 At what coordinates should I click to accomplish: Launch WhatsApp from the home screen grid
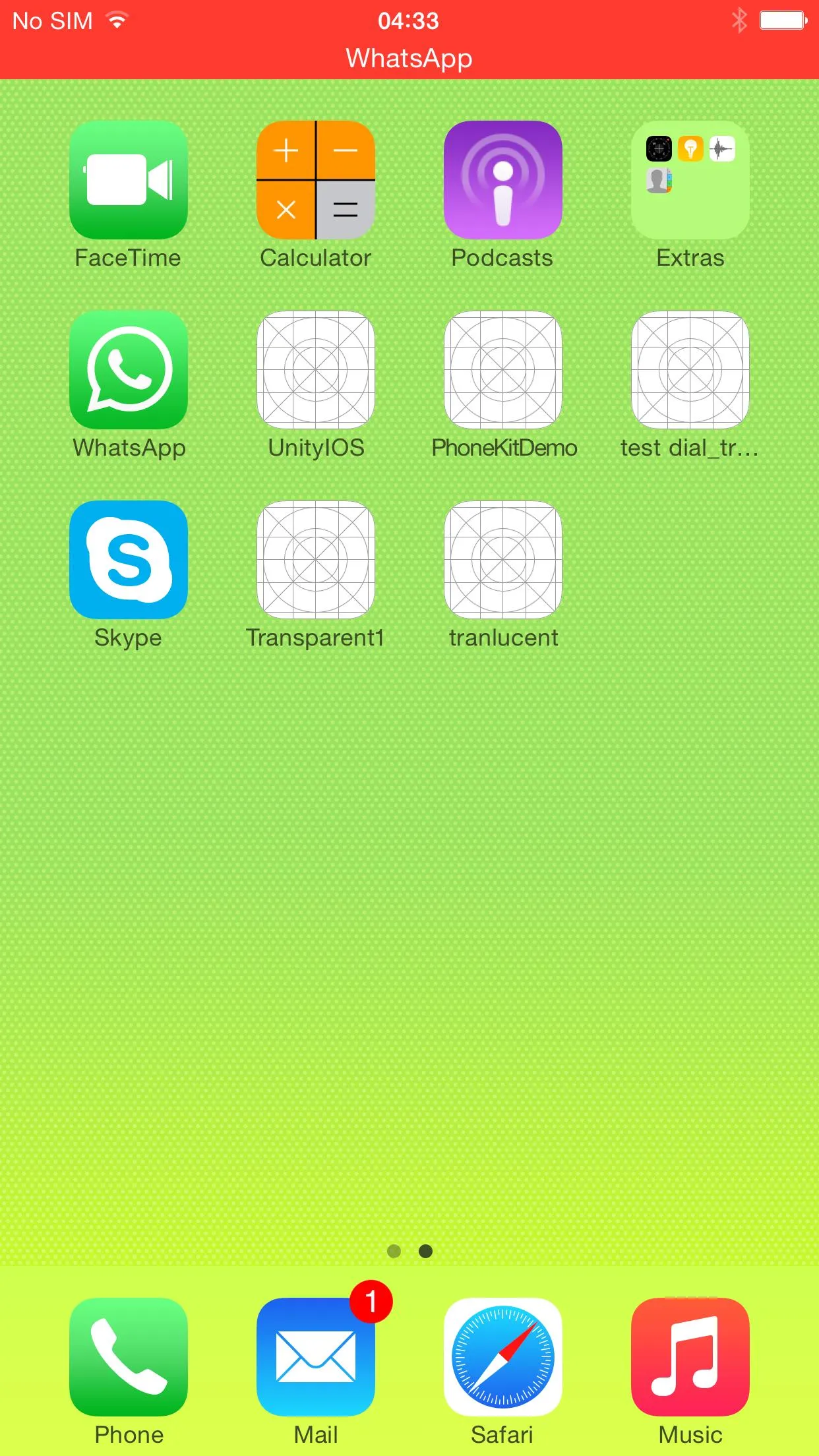pos(129,370)
